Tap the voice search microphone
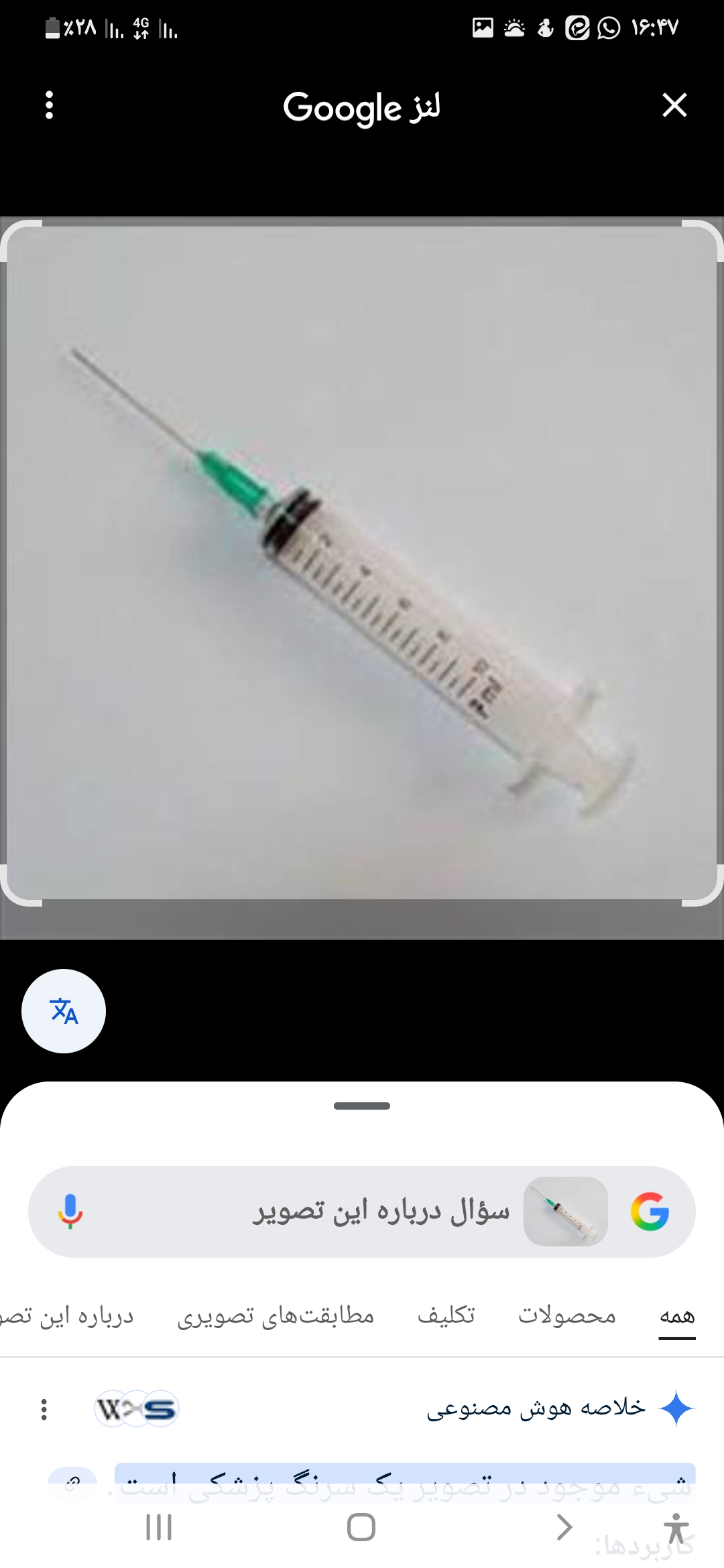The image size is (724, 1568). click(x=70, y=1212)
